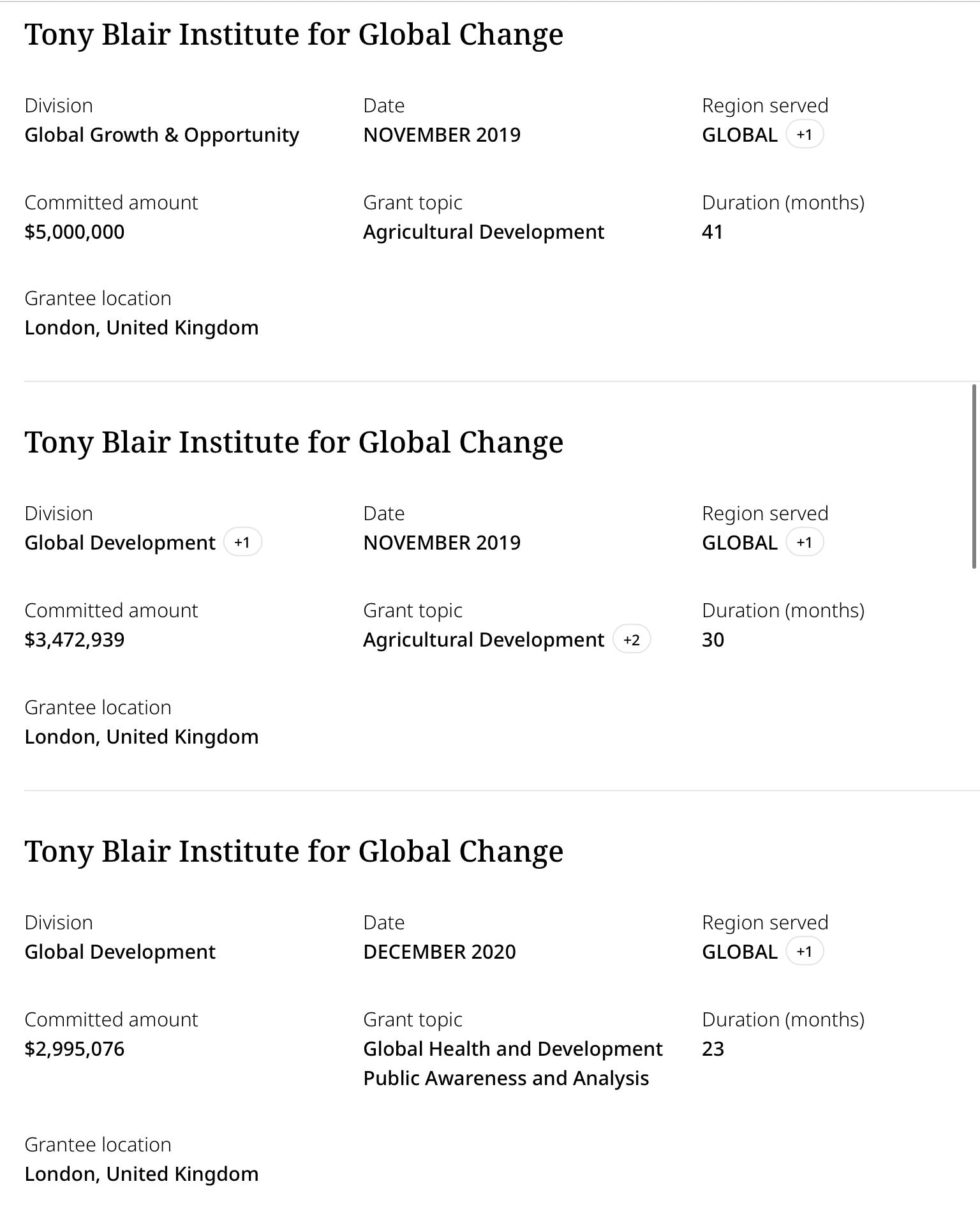Click the London, United Kingdom grantee location
The height and width of the screenshot is (1207, 980).
point(142,327)
